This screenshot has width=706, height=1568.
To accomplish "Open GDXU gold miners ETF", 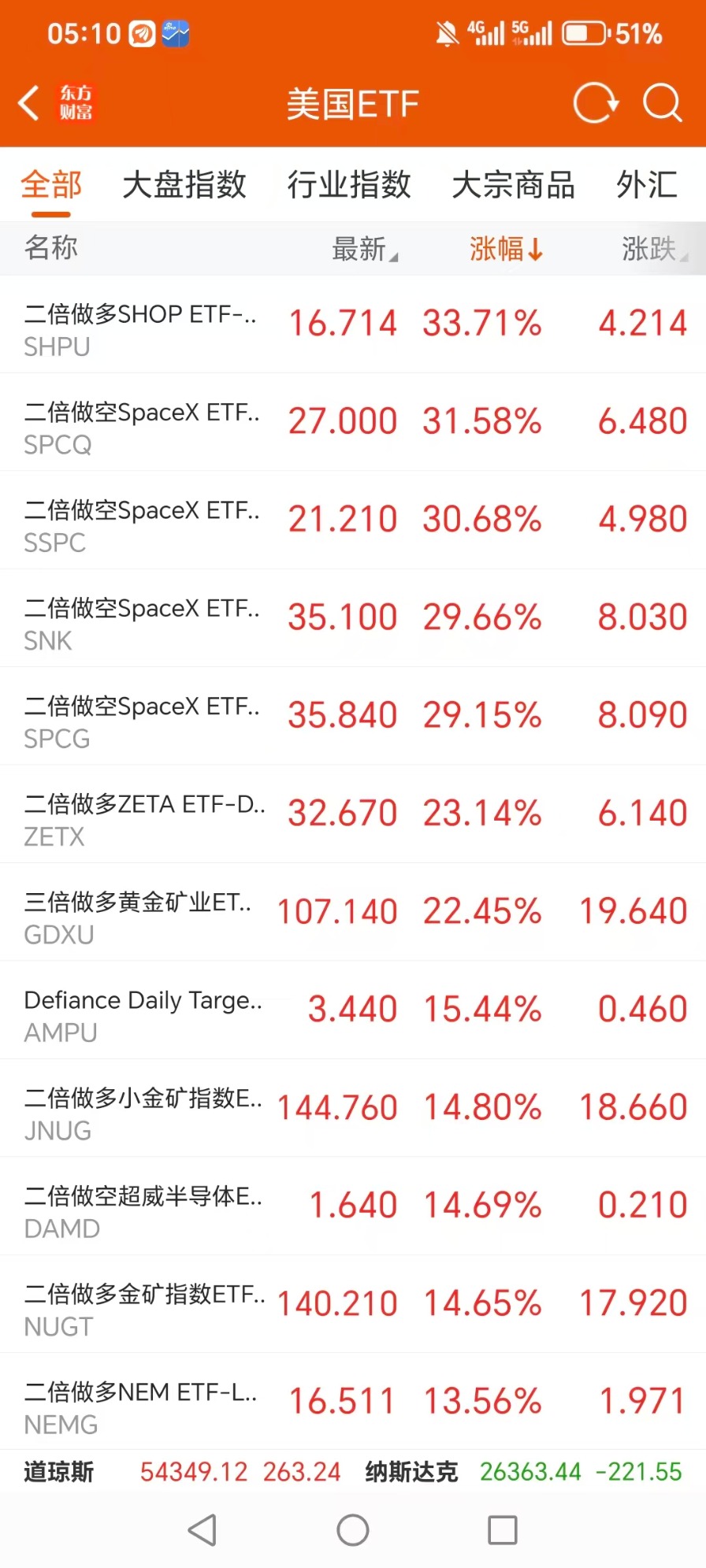I will (353, 912).
